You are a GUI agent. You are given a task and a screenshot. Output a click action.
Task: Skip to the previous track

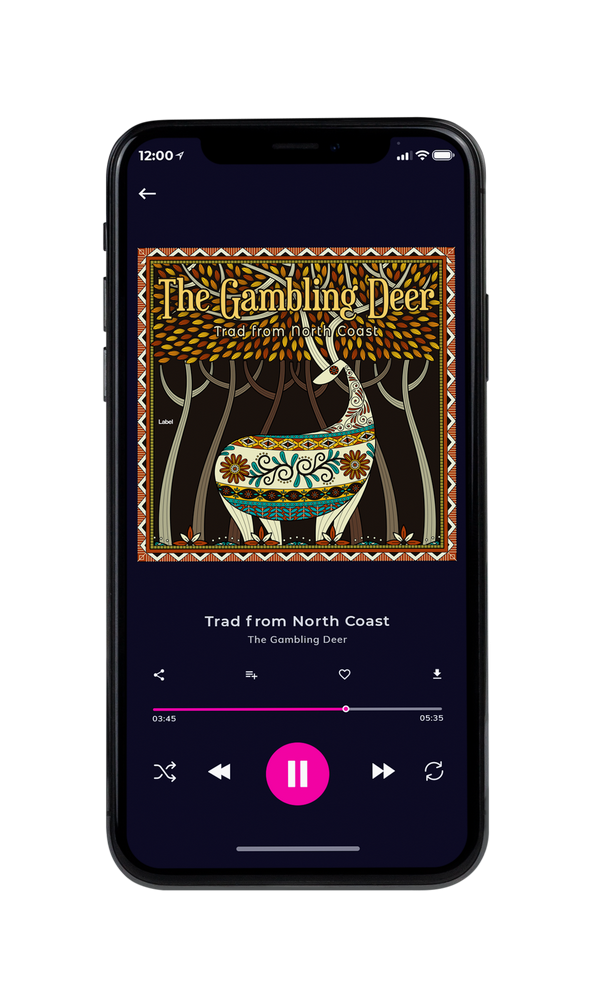(x=220, y=772)
